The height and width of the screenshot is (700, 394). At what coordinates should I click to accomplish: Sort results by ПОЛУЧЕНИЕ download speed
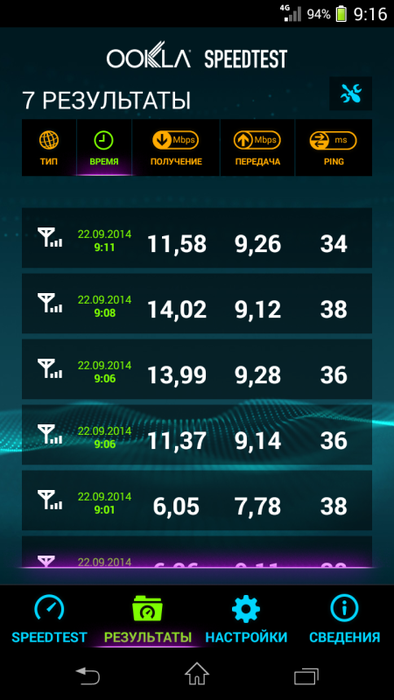176,147
